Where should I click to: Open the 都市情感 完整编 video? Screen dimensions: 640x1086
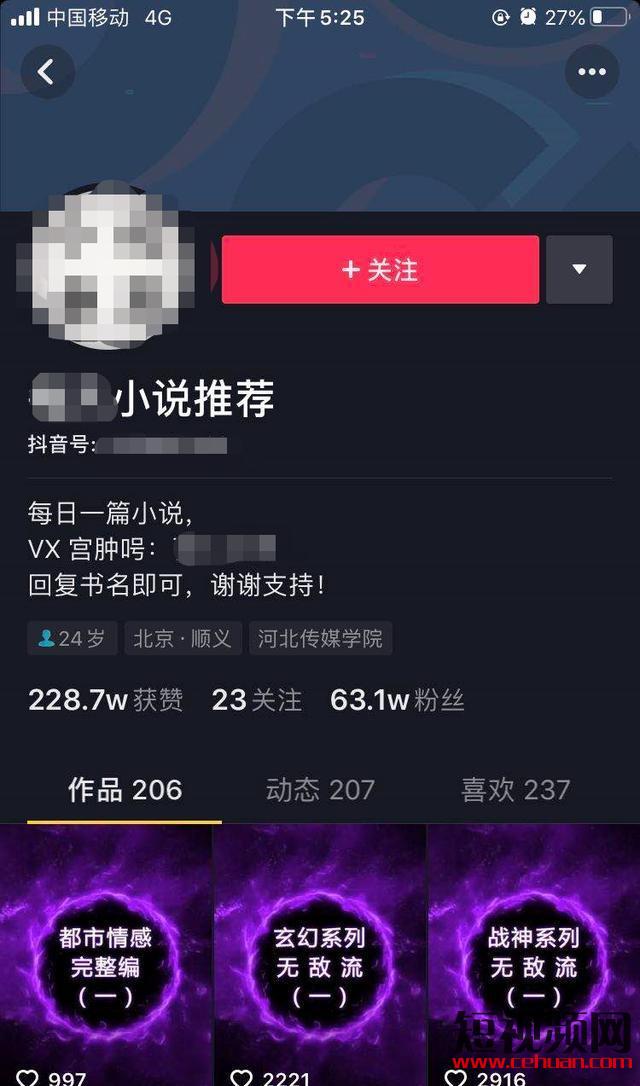point(106,955)
